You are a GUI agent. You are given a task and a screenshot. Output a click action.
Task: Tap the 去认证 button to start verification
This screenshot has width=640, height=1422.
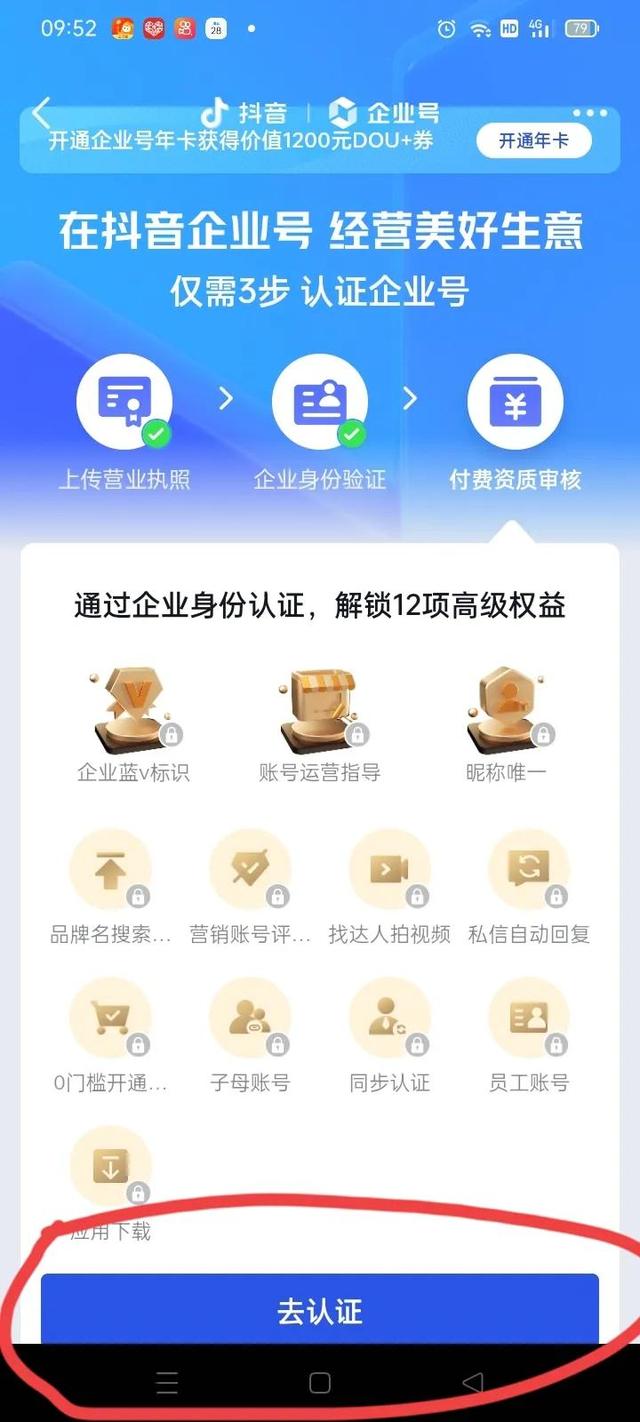click(x=320, y=1311)
